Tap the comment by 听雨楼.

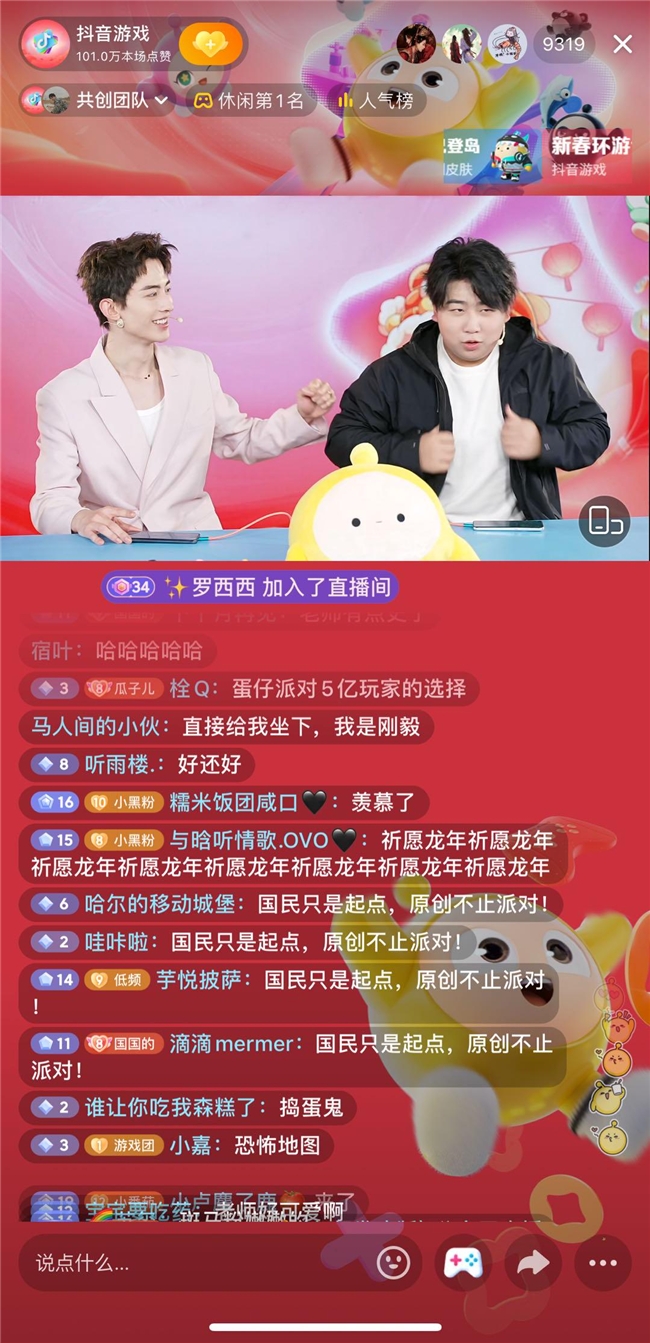pyautogui.click(x=137, y=764)
